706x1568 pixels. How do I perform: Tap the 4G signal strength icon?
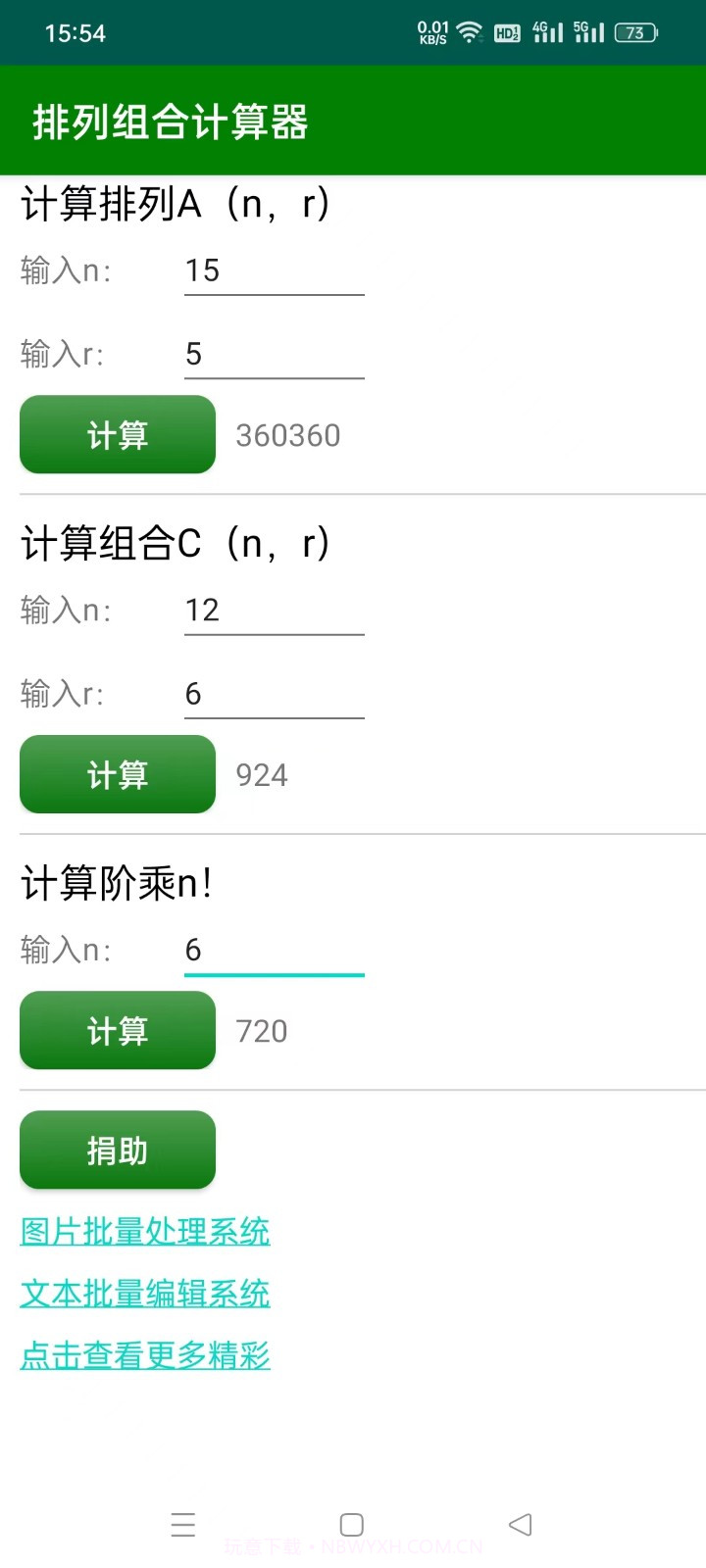(x=546, y=32)
